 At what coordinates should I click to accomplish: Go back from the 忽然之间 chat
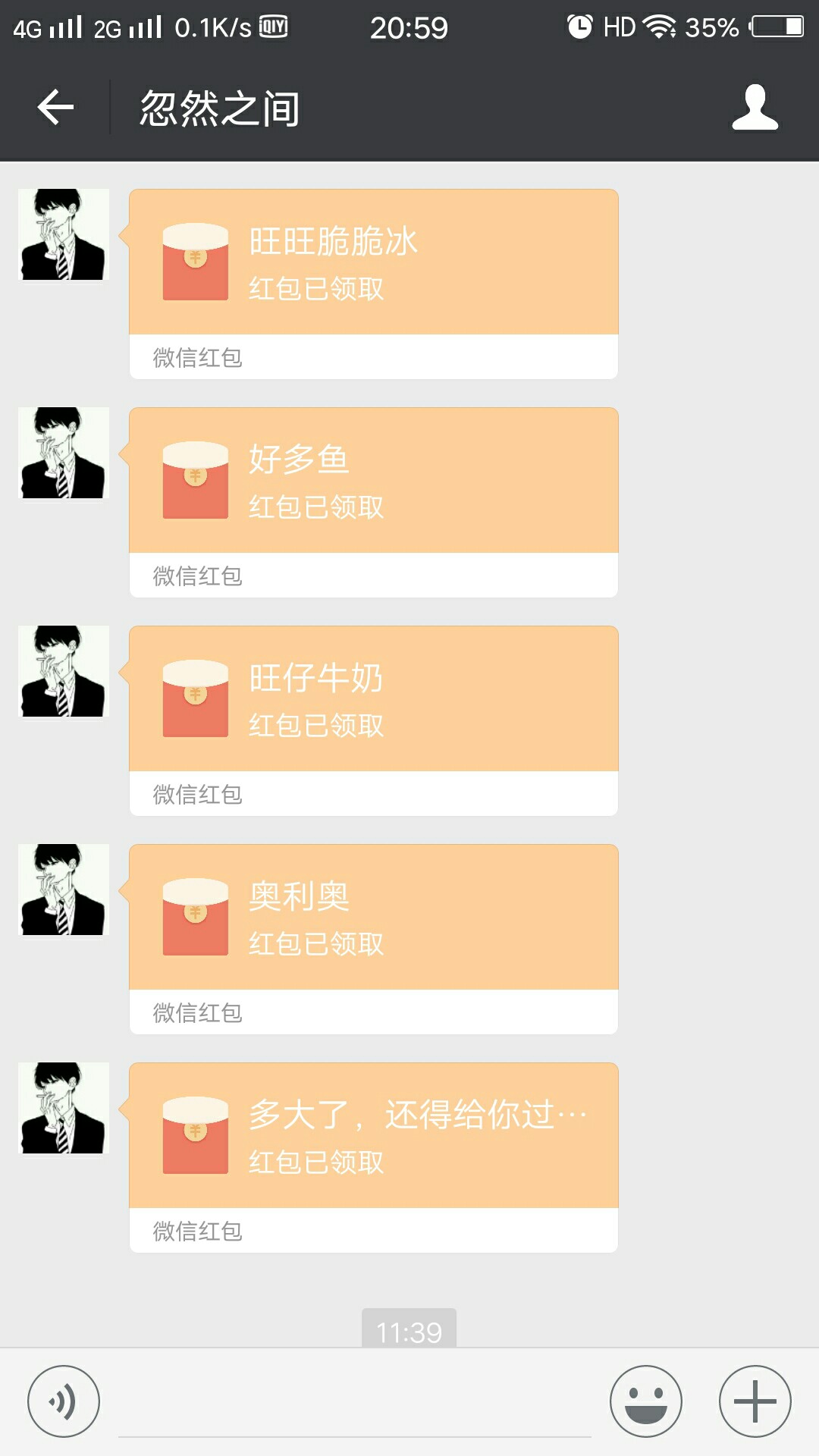[x=55, y=107]
